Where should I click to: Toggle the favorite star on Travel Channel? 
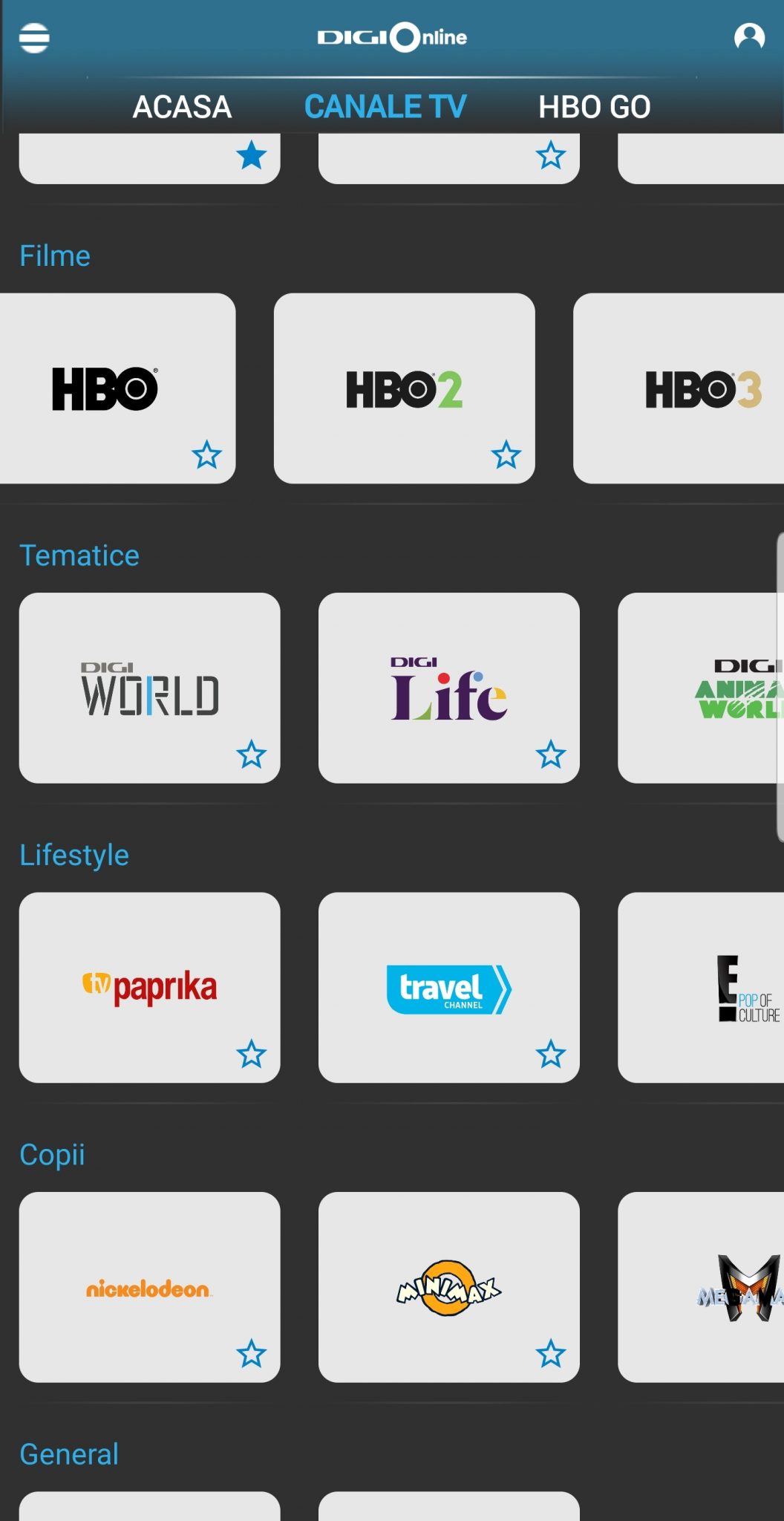pos(552,1052)
